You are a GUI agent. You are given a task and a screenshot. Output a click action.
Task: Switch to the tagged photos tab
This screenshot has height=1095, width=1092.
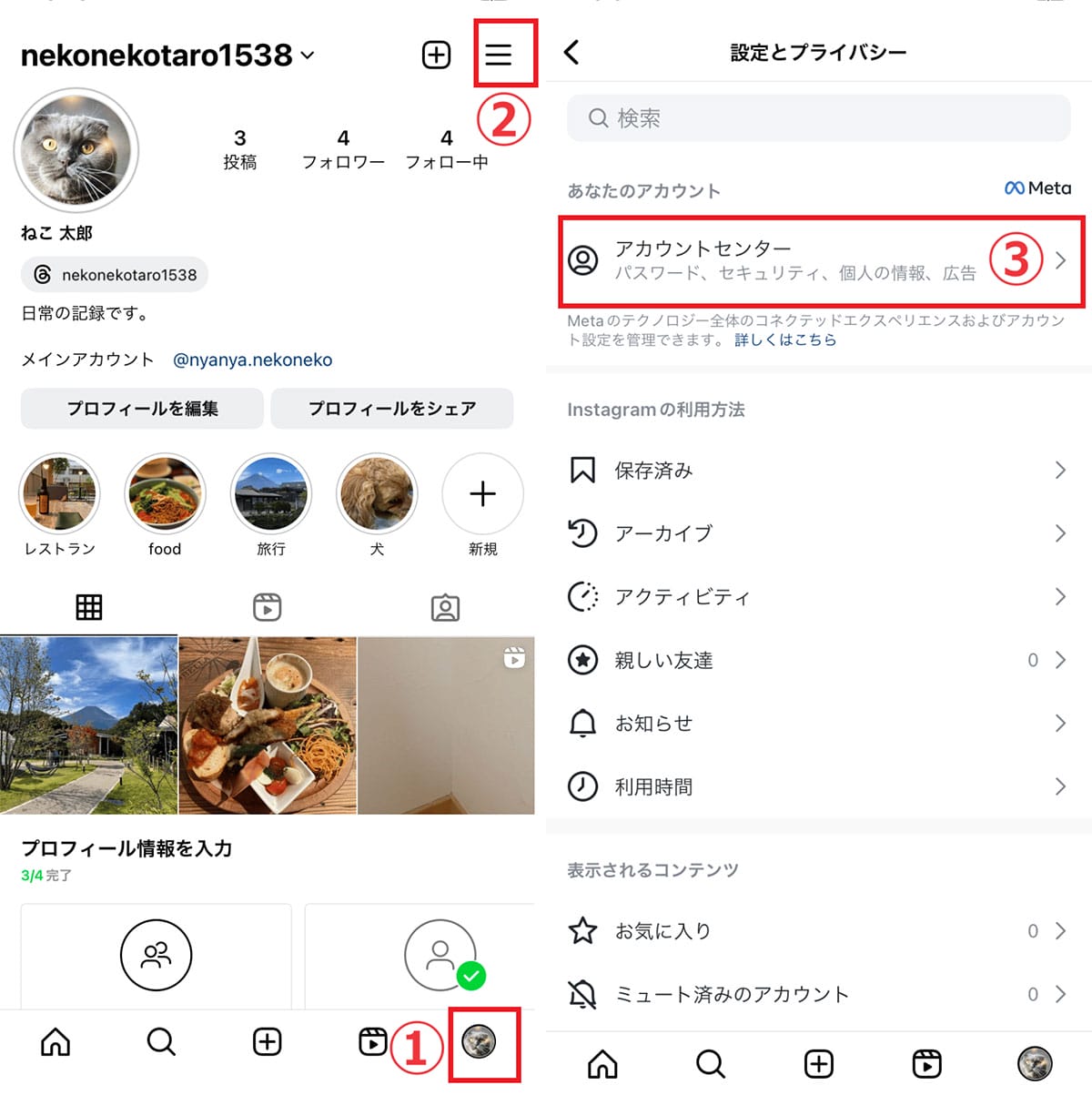coord(445,606)
